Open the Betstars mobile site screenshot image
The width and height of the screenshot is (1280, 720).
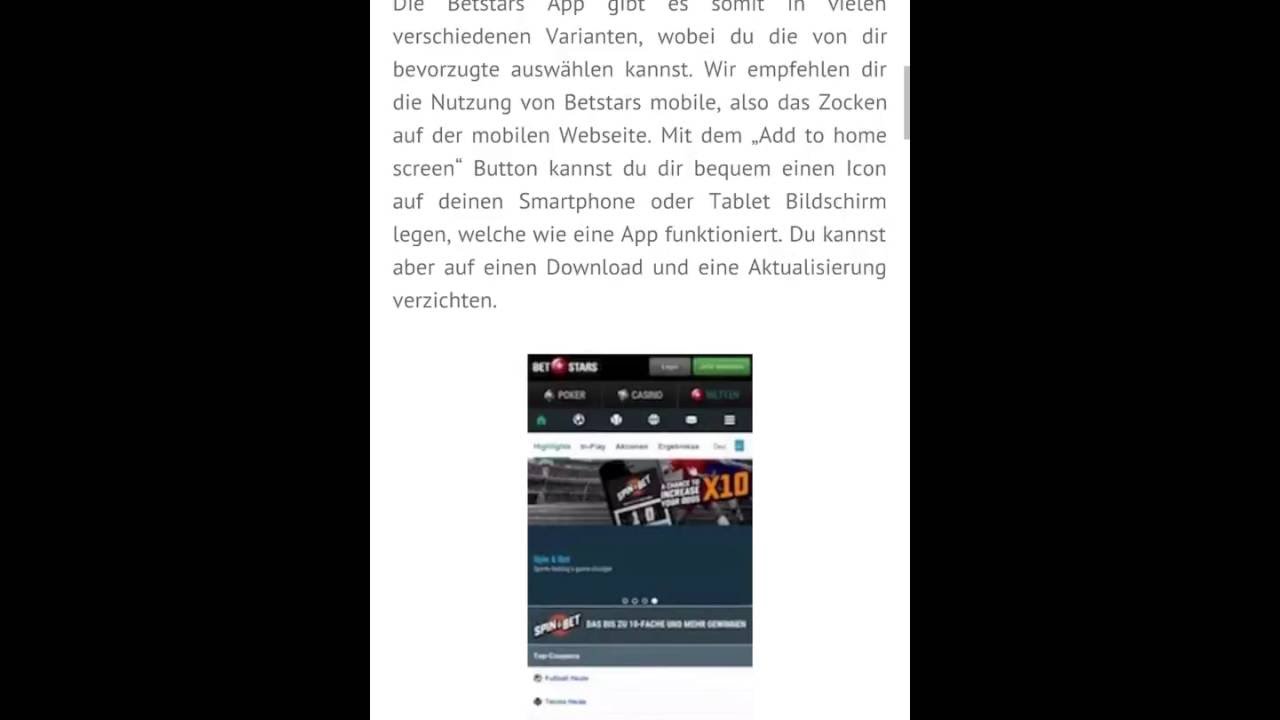[x=640, y=536]
